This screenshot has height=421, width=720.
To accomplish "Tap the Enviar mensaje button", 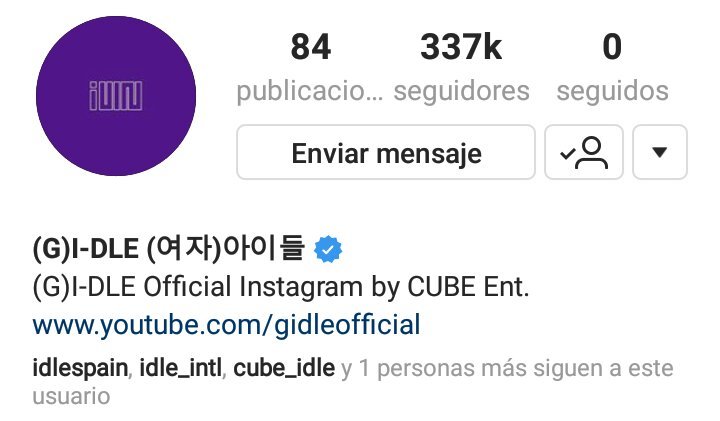I will click(386, 153).
